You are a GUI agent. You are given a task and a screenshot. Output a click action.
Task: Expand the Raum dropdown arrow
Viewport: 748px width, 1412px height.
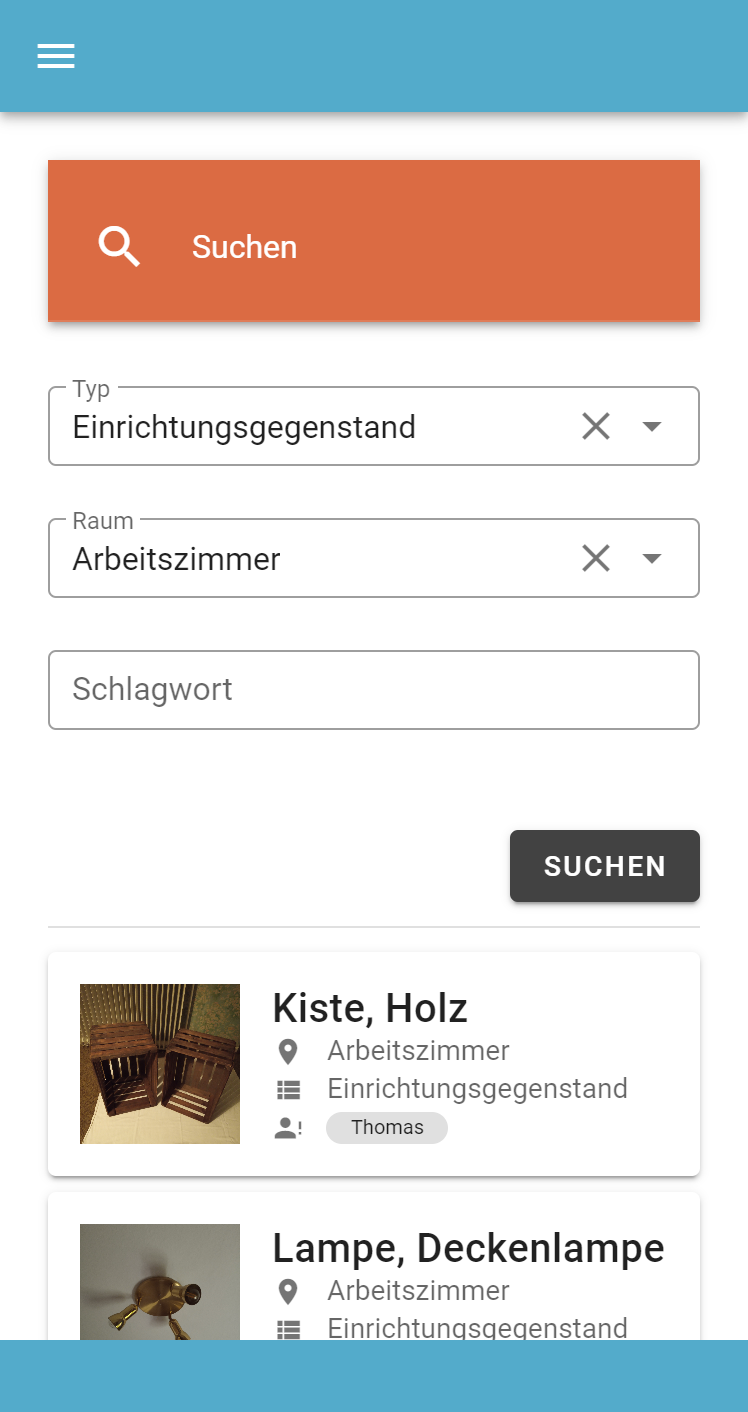[652, 559]
